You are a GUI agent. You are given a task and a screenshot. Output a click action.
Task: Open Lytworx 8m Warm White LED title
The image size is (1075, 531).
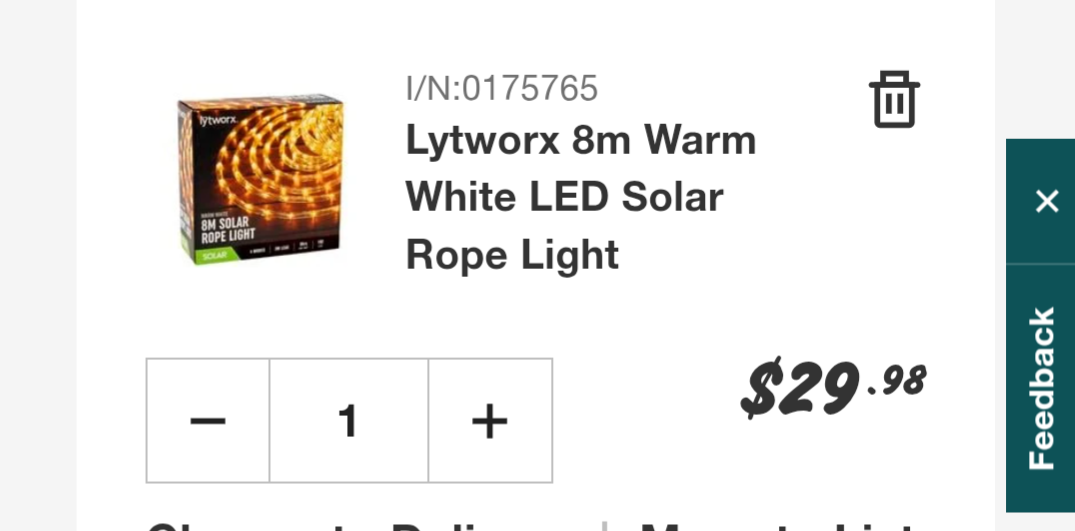pyautogui.click(x=580, y=197)
